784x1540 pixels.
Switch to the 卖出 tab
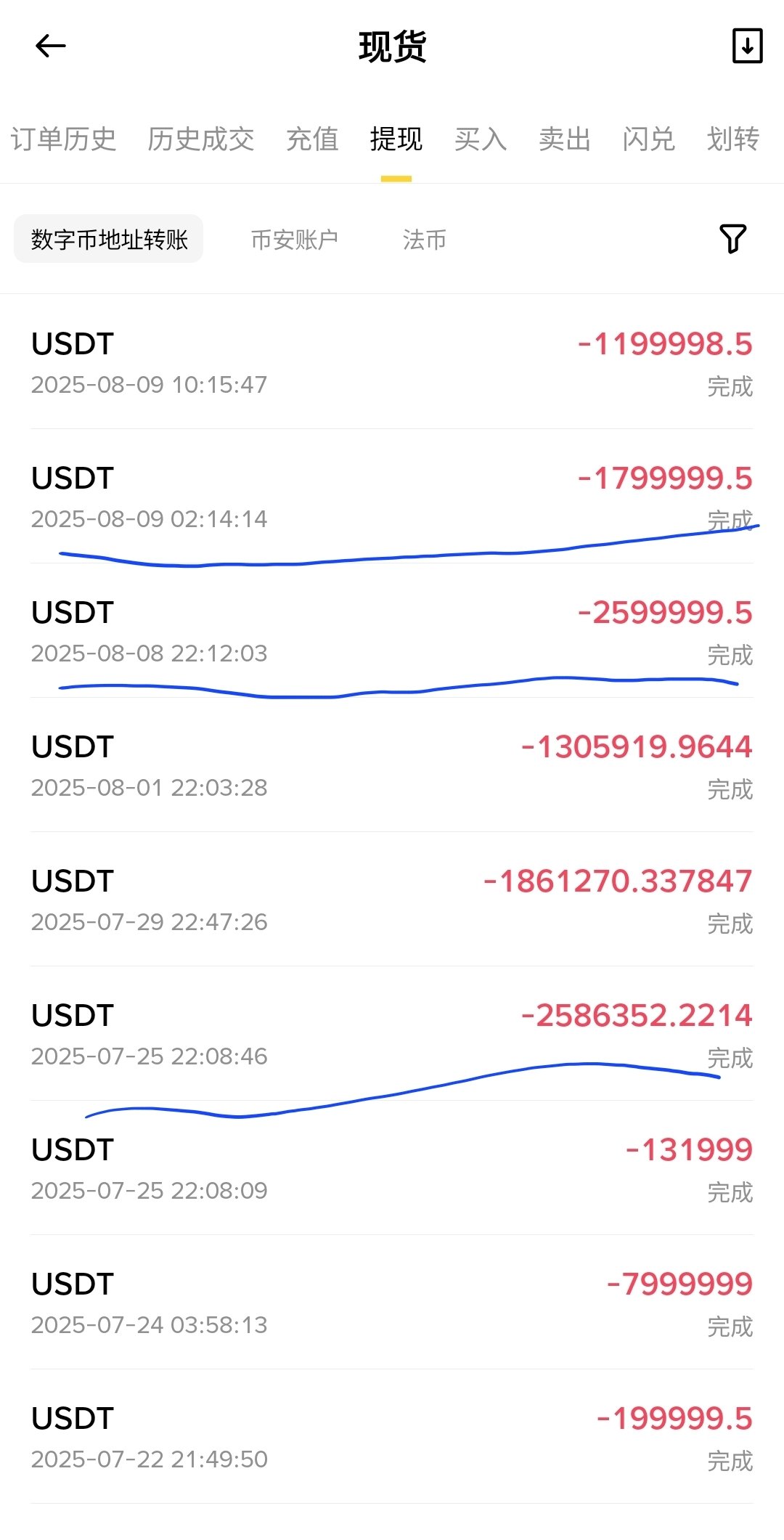pyautogui.click(x=565, y=139)
